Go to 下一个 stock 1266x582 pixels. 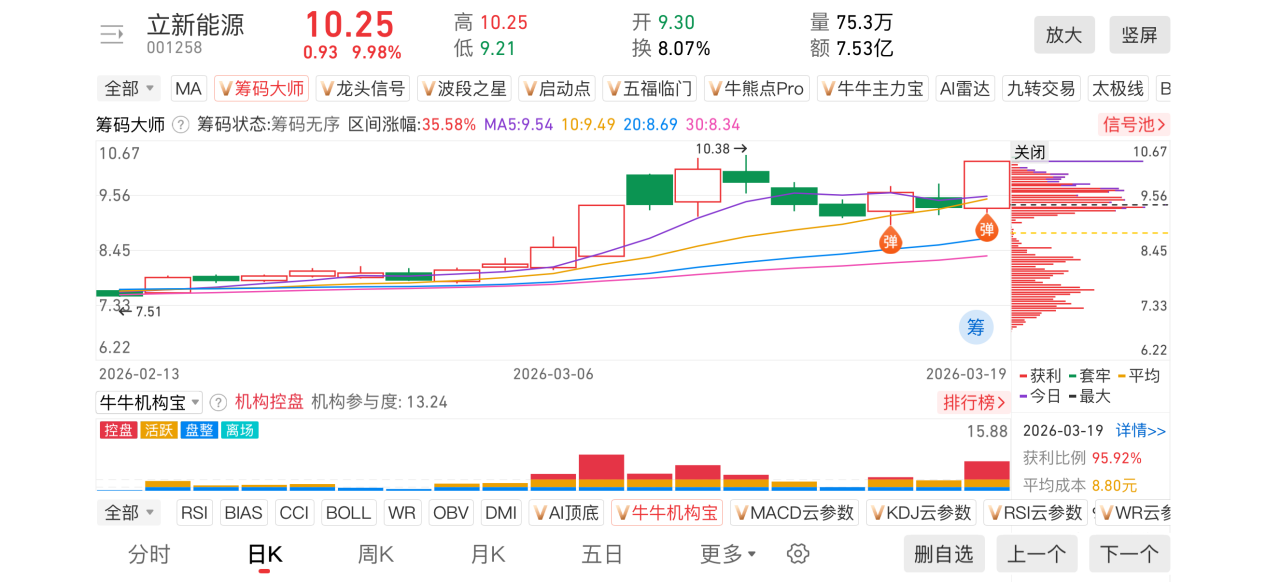pos(1129,554)
